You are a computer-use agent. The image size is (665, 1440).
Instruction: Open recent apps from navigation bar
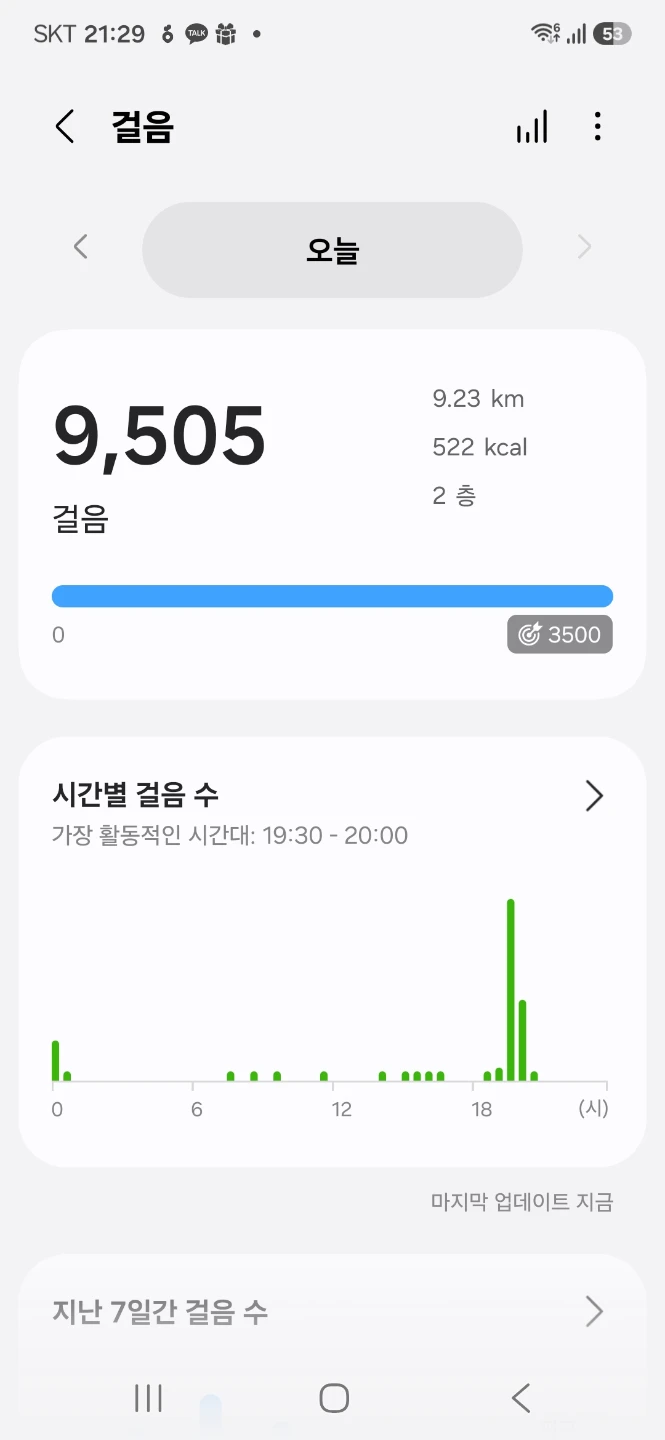tap(148, 1398)
